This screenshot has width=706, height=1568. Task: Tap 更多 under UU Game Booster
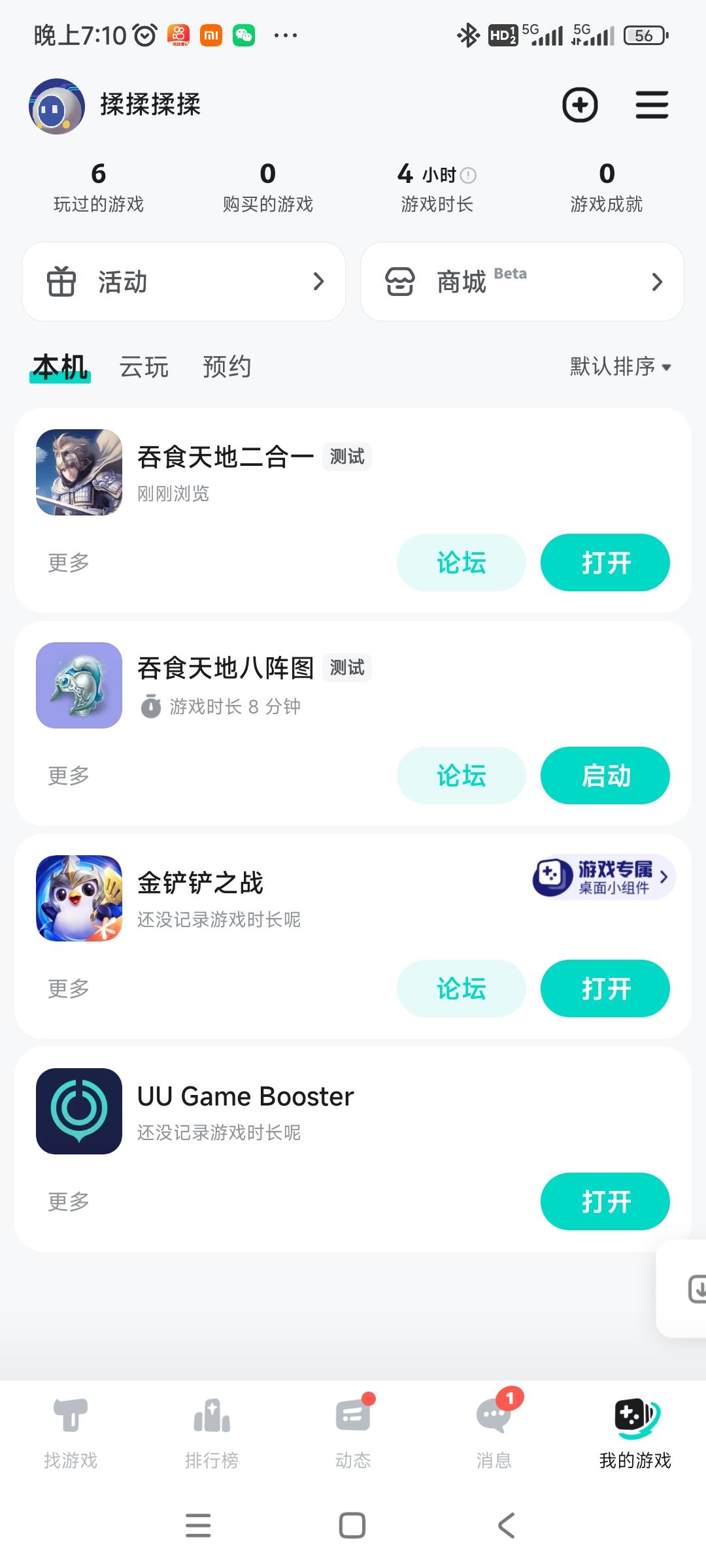(x=69, y=1201)
